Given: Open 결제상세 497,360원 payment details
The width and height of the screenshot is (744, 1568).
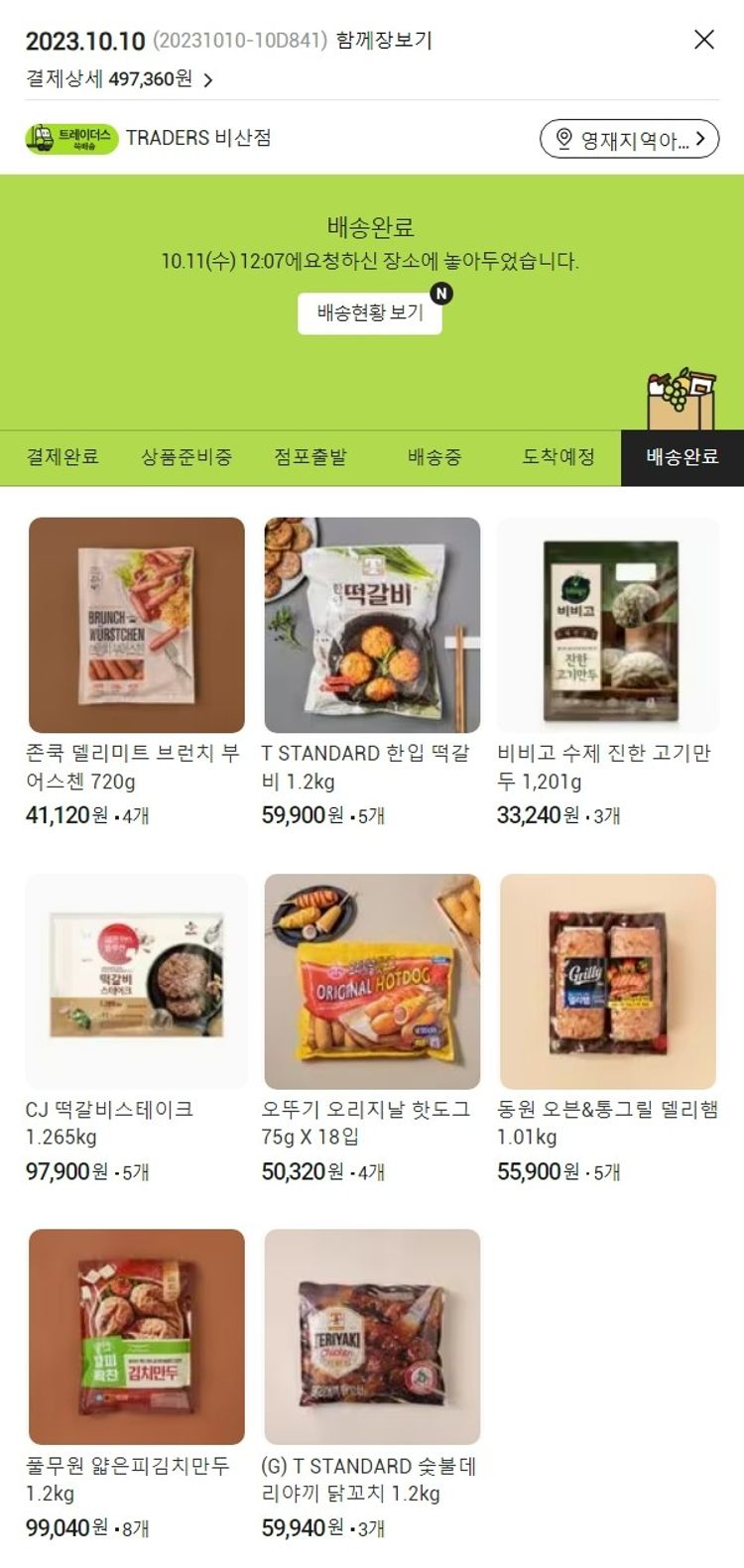Looking at the screenshot, I should tap(119, 79).
